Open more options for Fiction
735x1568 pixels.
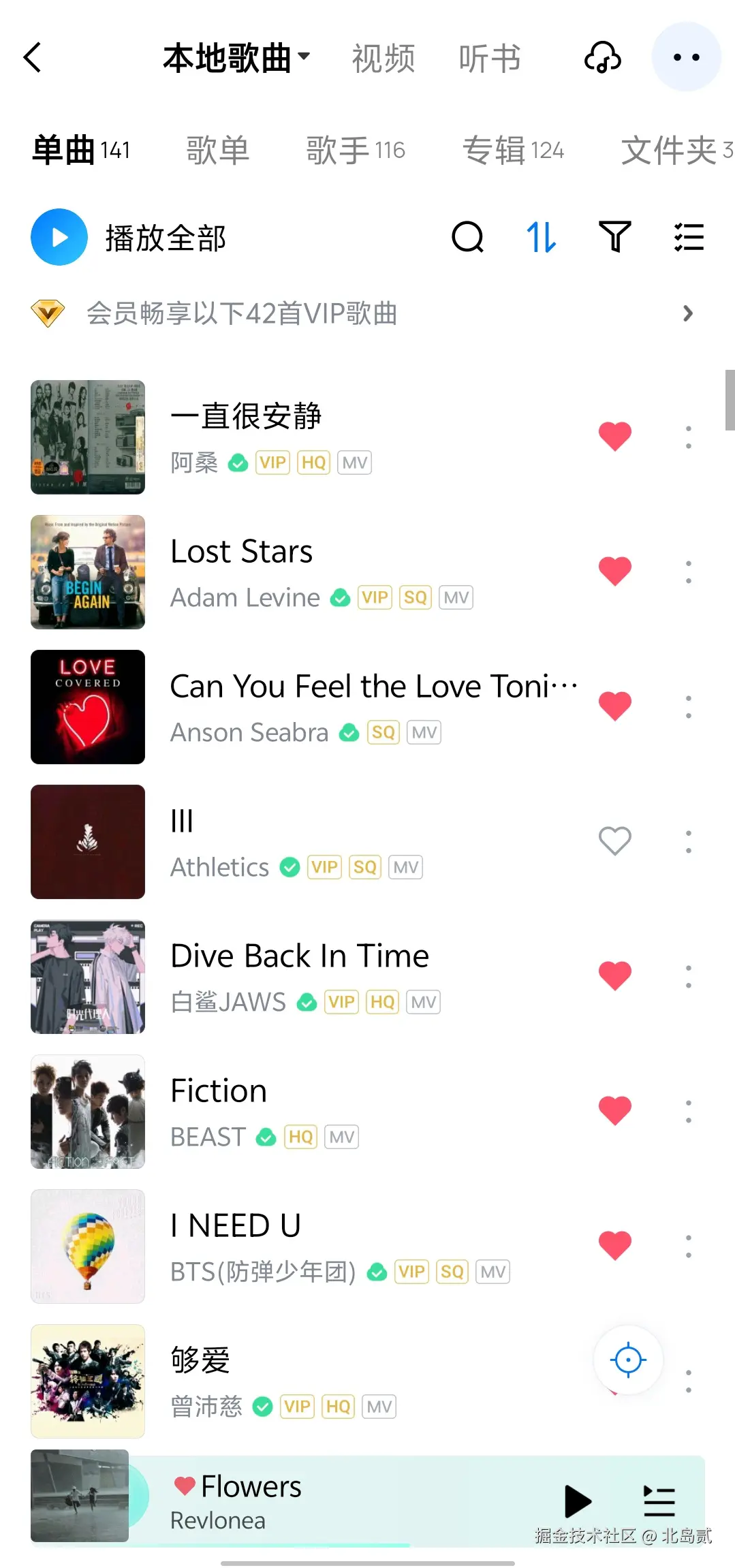(689, 1112)
